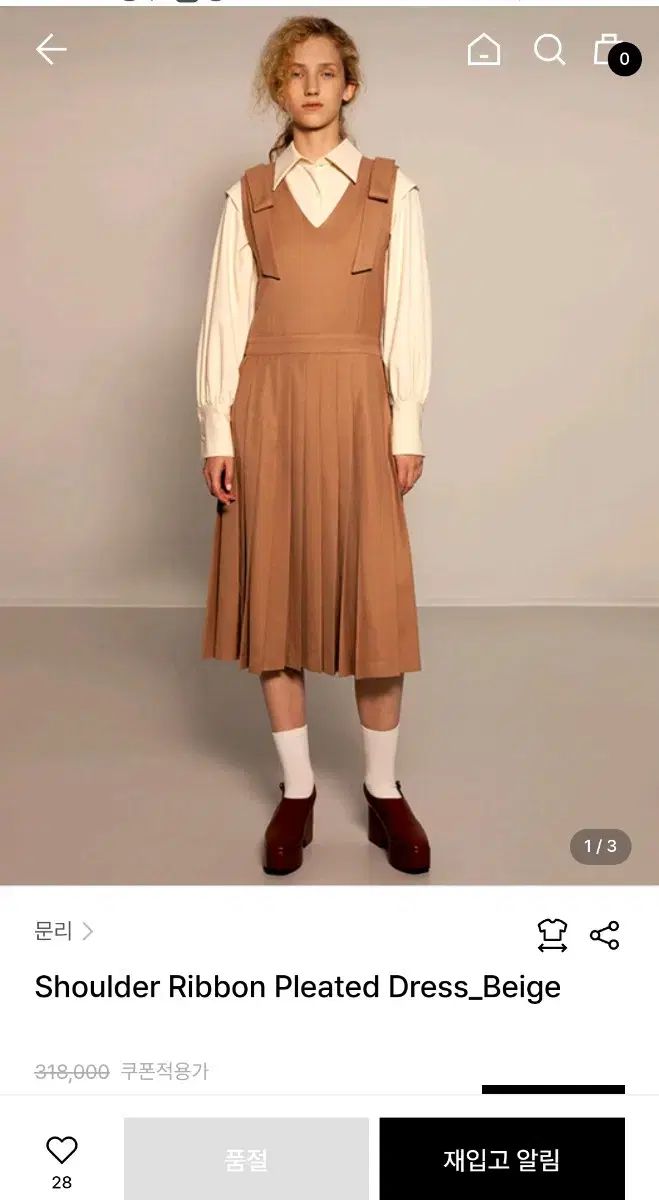This screenshot has height=1200, width=659.
Task: Tap the 재입고 알림 restock alert button
Action: pyautogui.click(x=502, y=1160)
